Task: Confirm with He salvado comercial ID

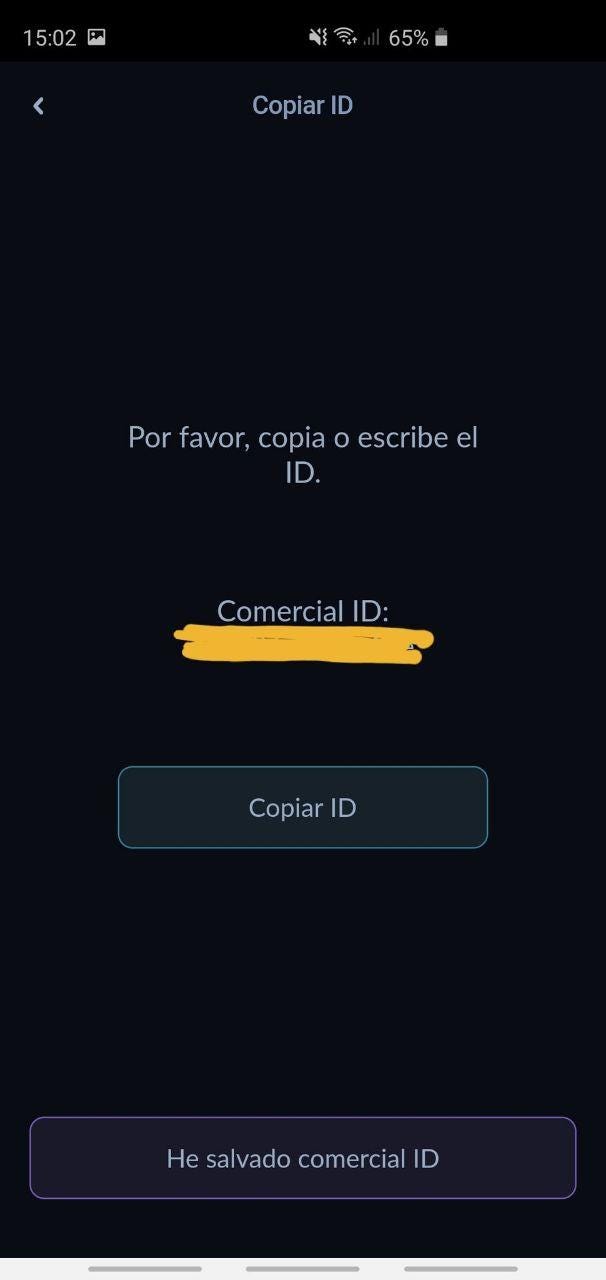Action: pos(303,1158)
